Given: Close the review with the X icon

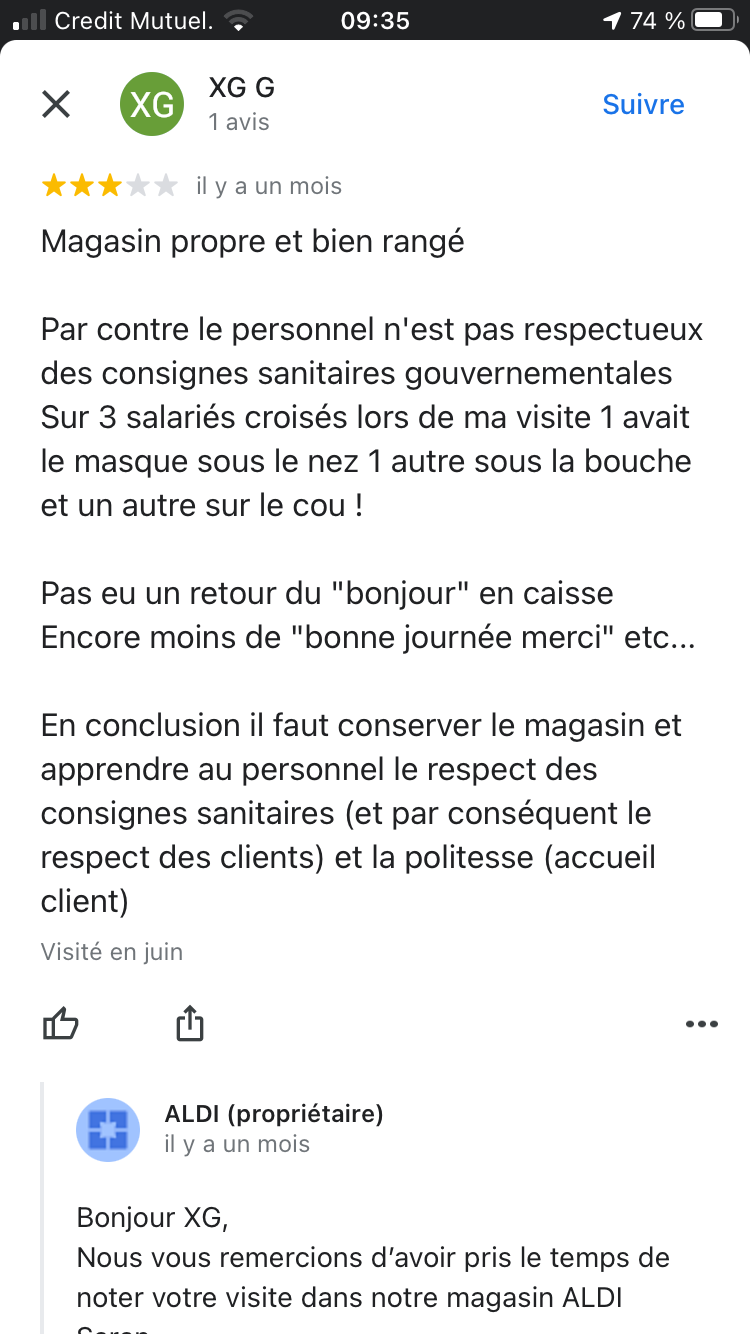Looking at the screenshot, I should (x=56, y=104).
